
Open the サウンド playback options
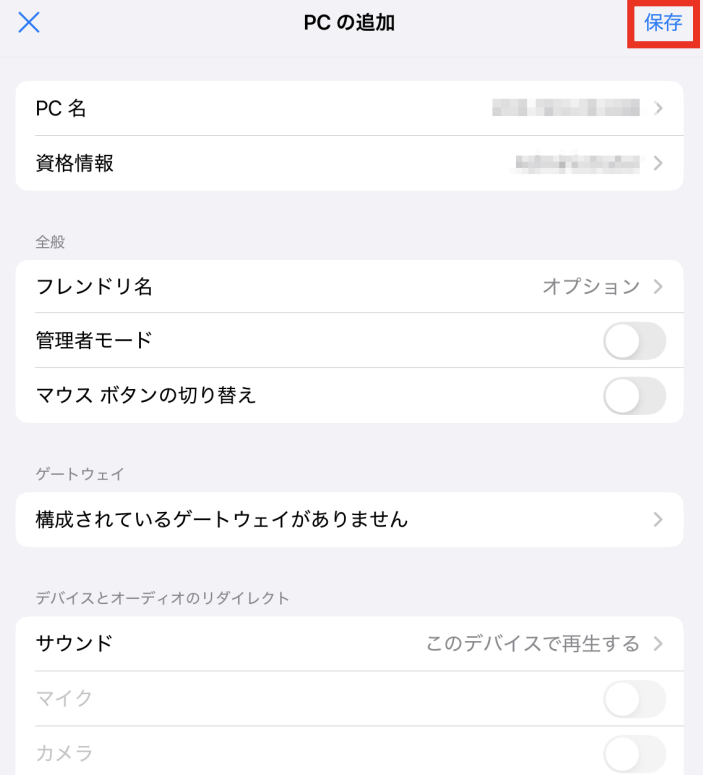tap(349, 643)
